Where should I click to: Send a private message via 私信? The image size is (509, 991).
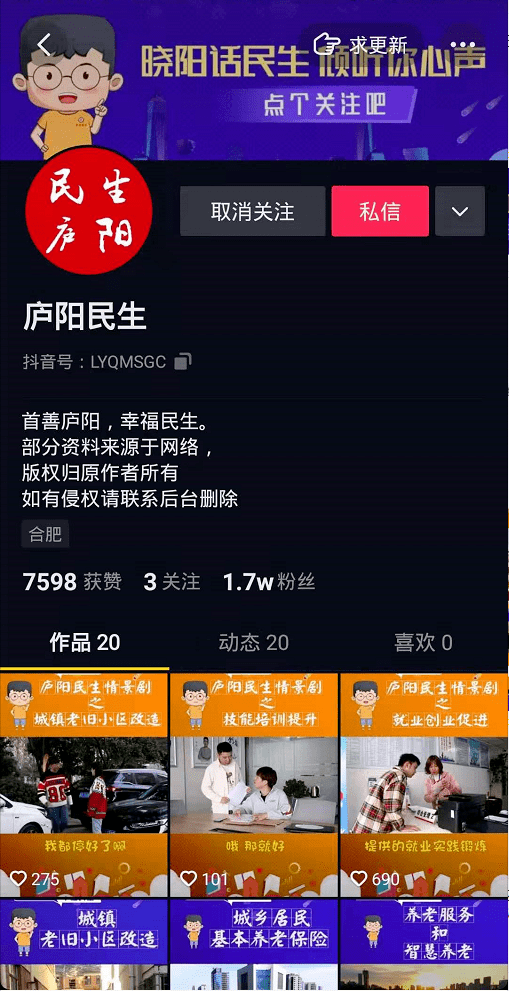pos(380,211)
